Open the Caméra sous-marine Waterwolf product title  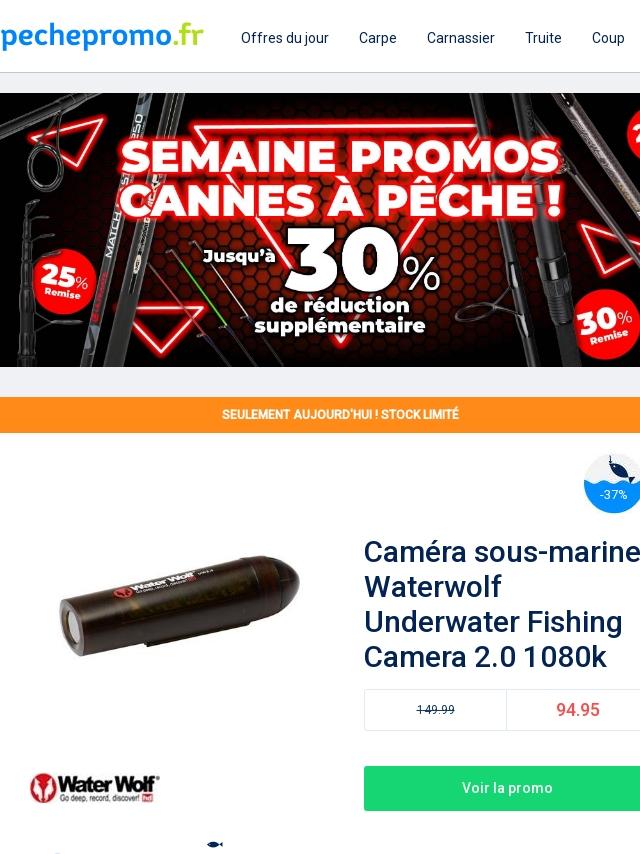500,604
